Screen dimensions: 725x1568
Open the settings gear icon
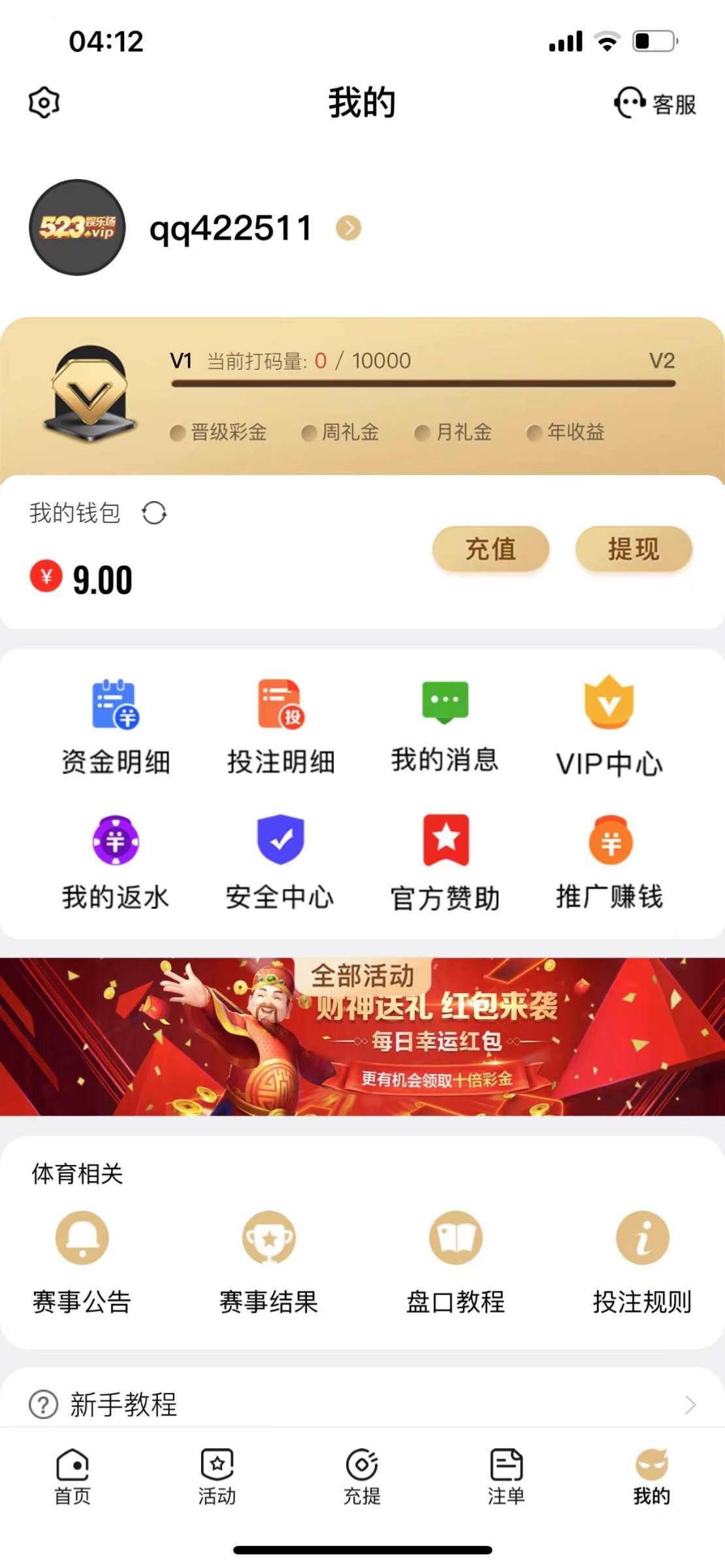pos(44,103)
